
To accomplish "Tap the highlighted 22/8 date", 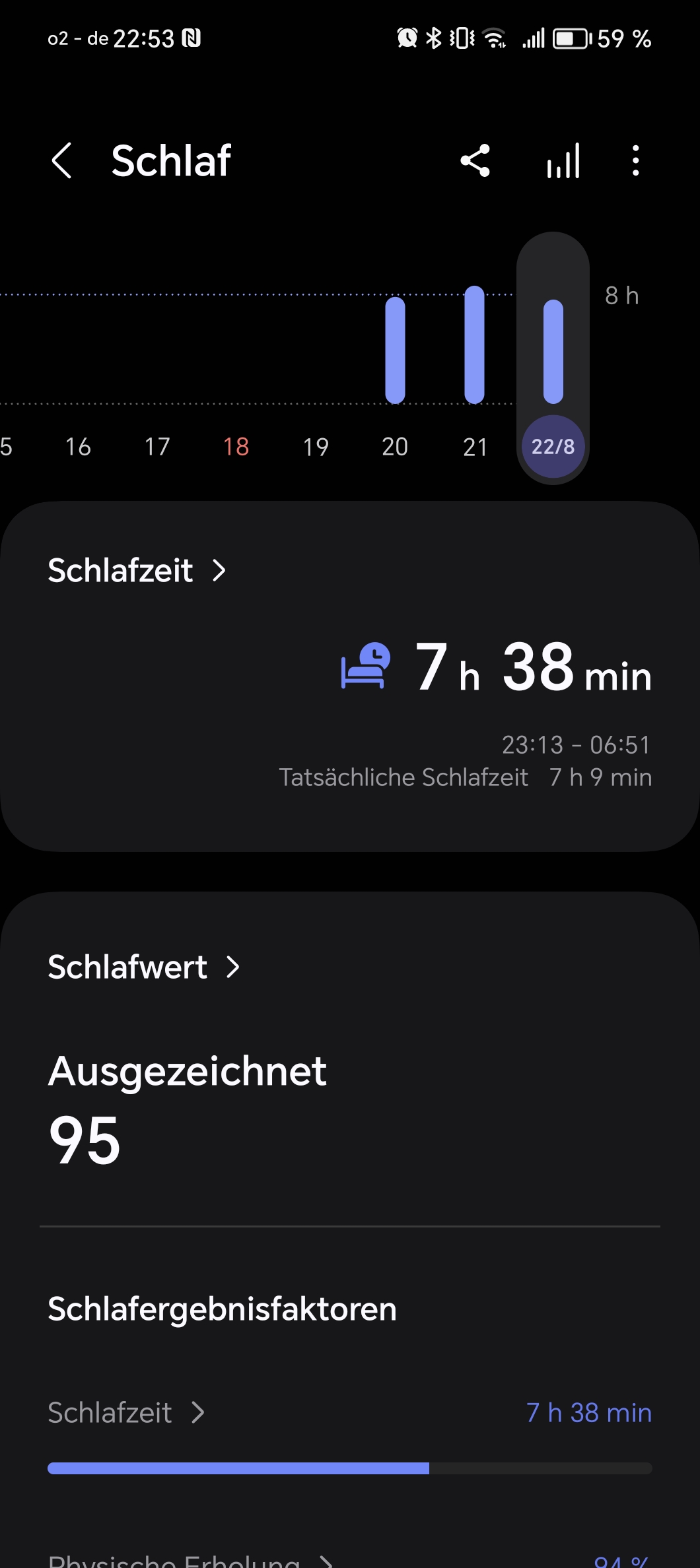I will 553,447.
